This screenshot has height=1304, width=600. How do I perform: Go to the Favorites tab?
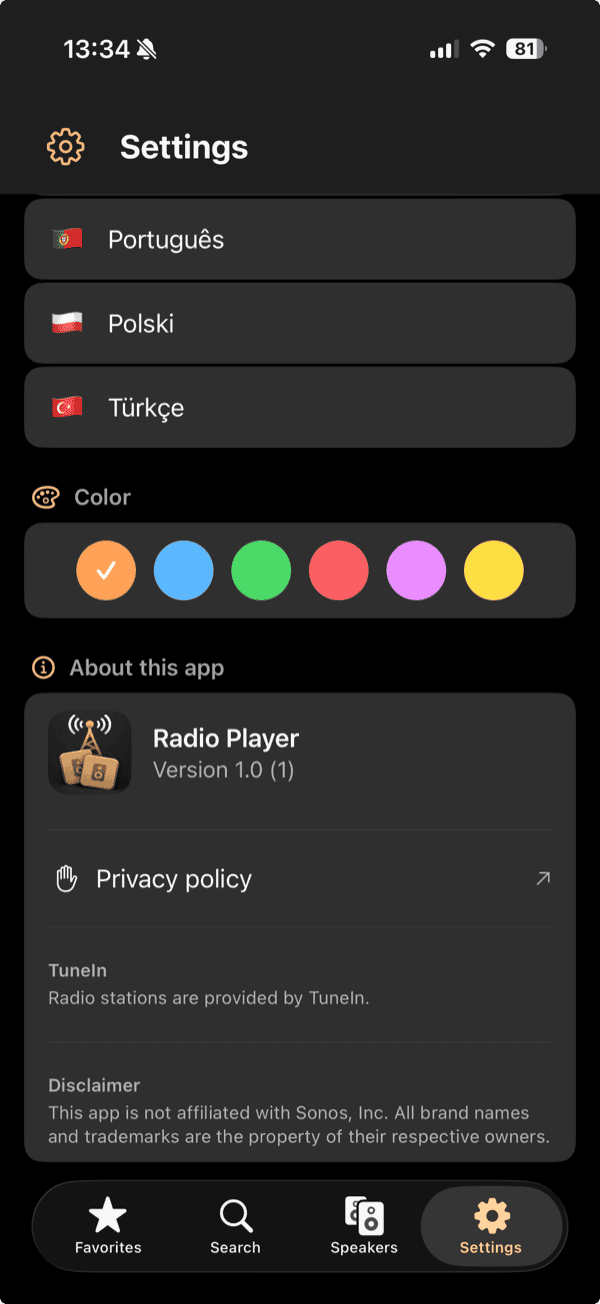[108, 1226]
